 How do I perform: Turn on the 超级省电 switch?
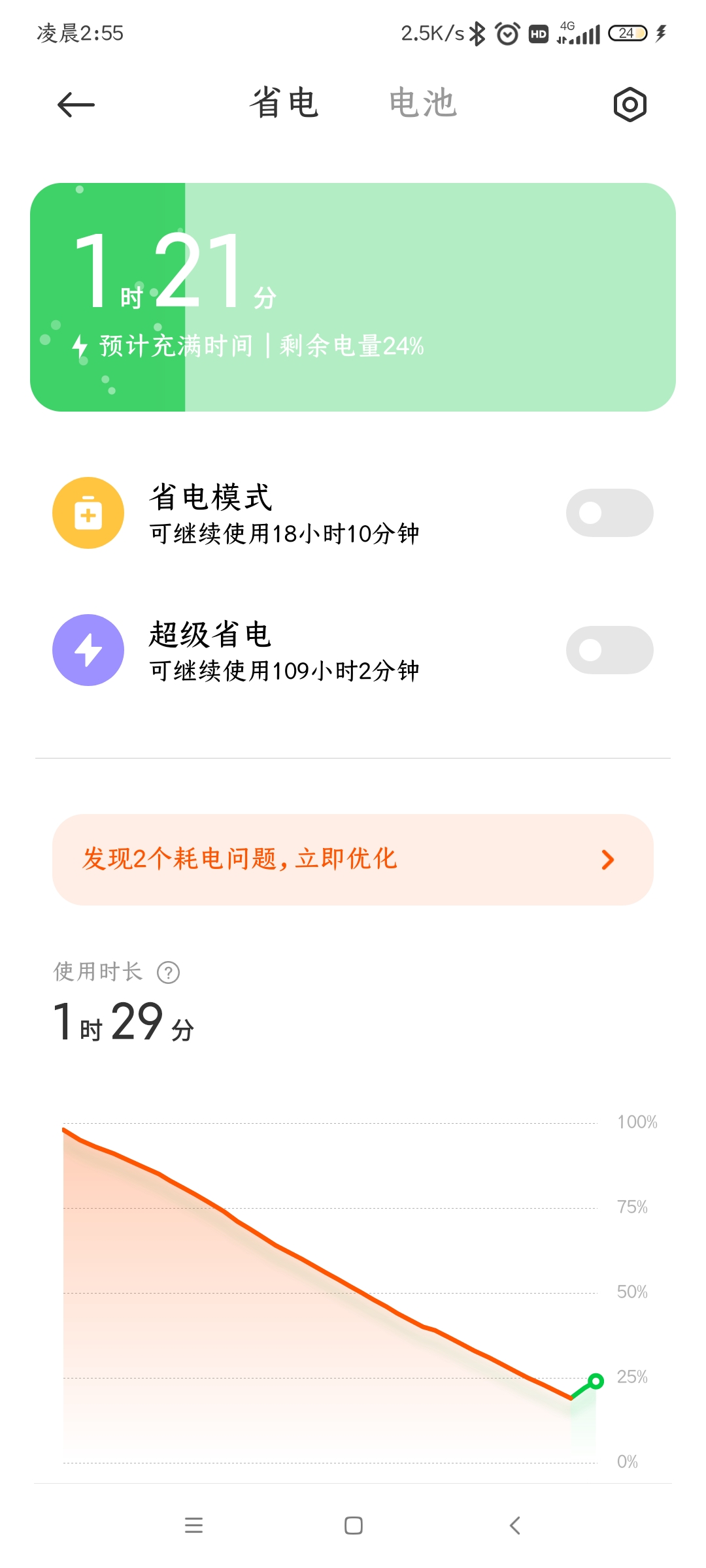pos(609,650)
